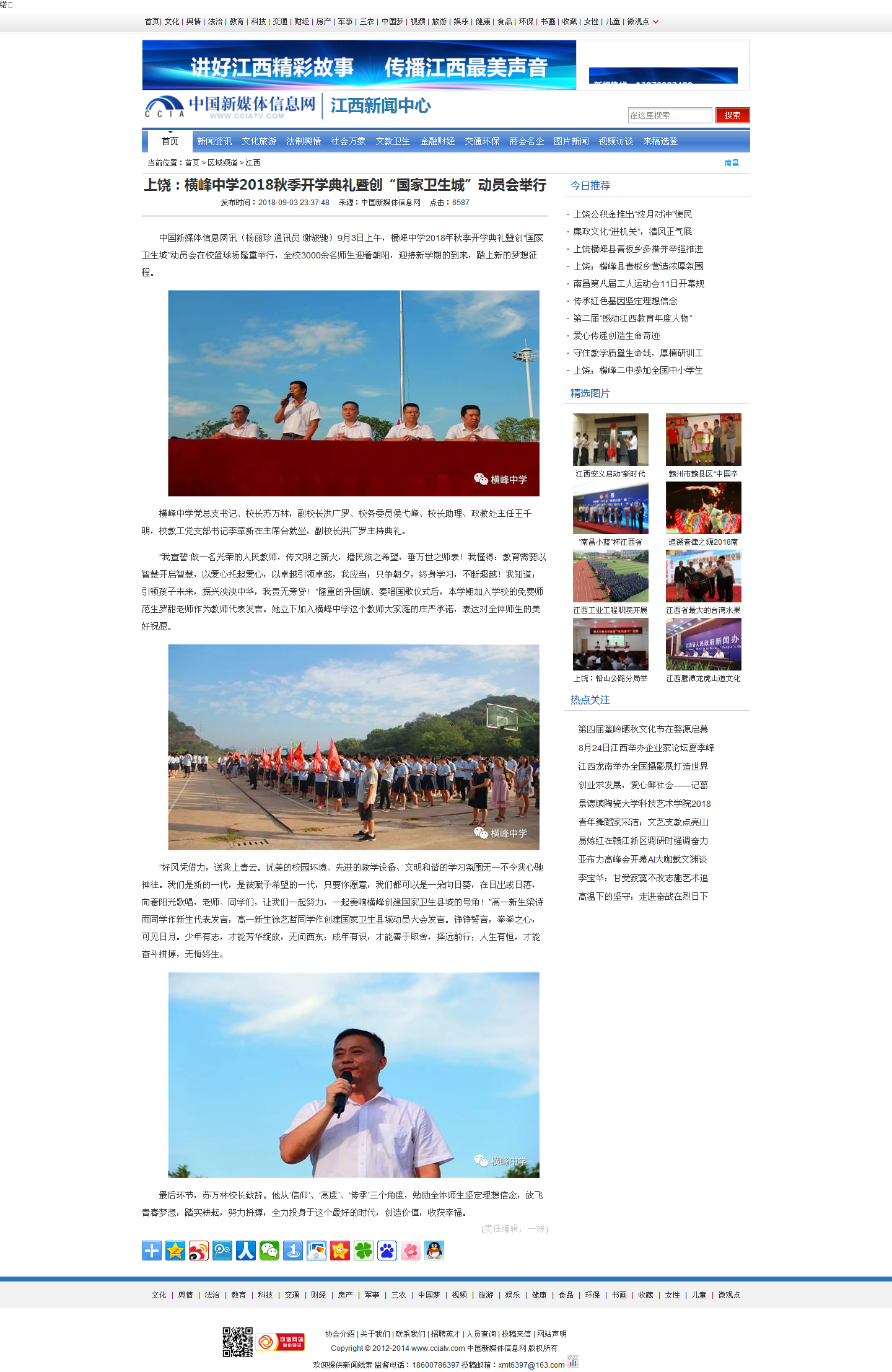Share article to WeChat
892x1372 pixels.
coord(269,1251)
